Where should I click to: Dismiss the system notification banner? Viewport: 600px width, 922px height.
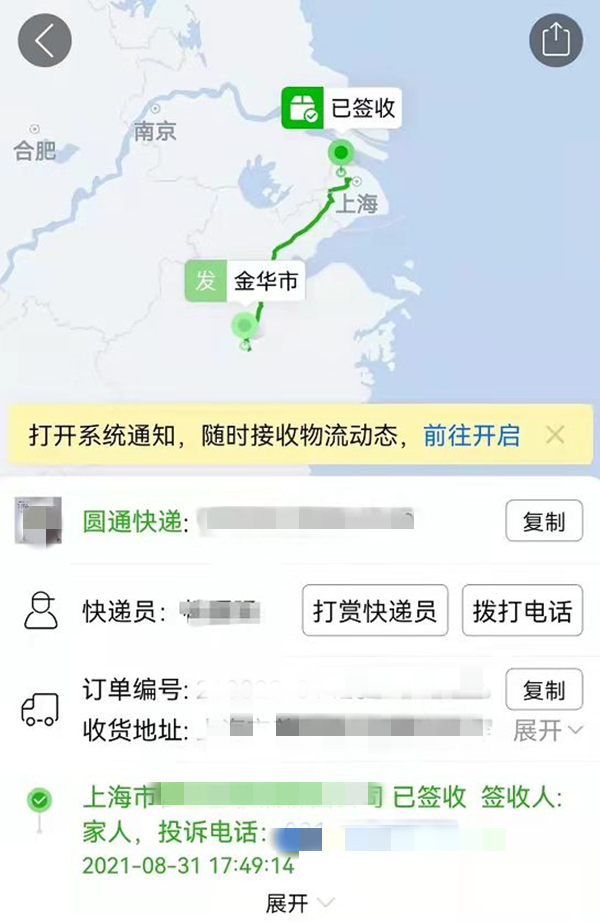tap(555, 435)
